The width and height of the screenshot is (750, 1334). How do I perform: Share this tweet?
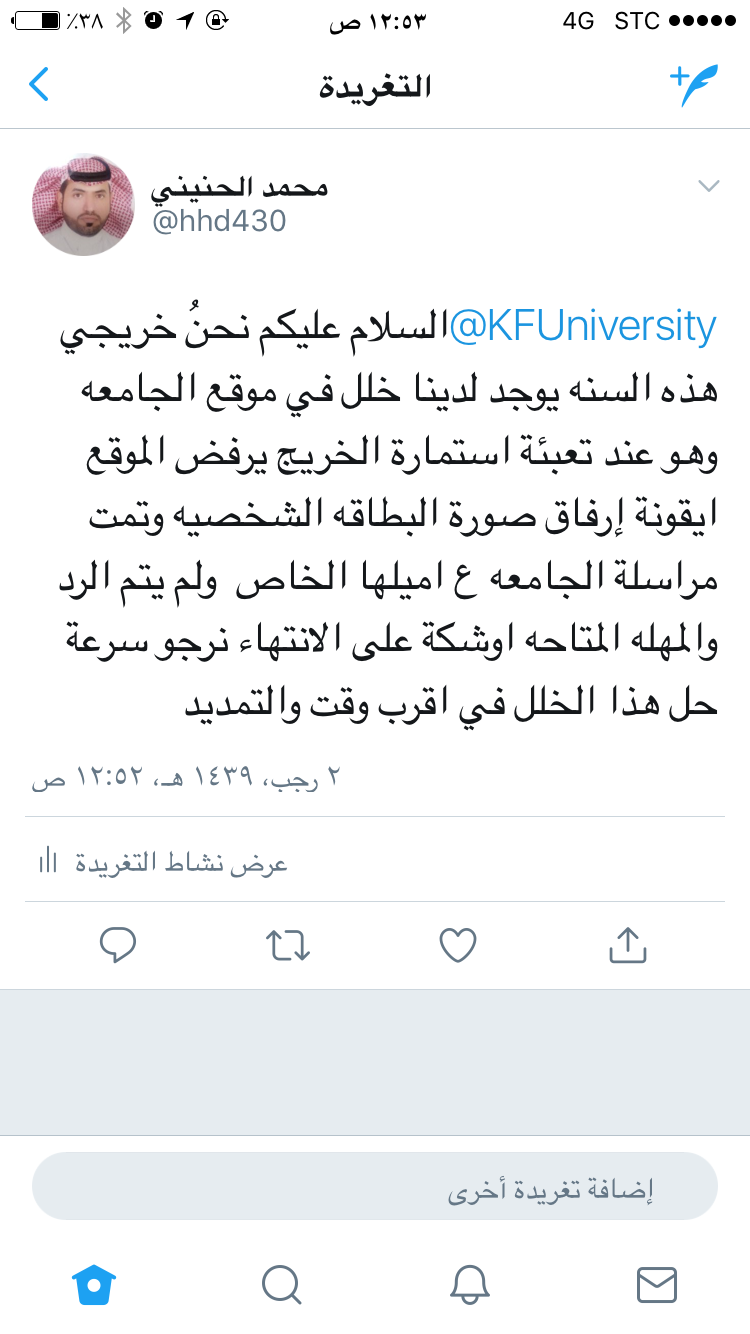click(x=628, y=944)
